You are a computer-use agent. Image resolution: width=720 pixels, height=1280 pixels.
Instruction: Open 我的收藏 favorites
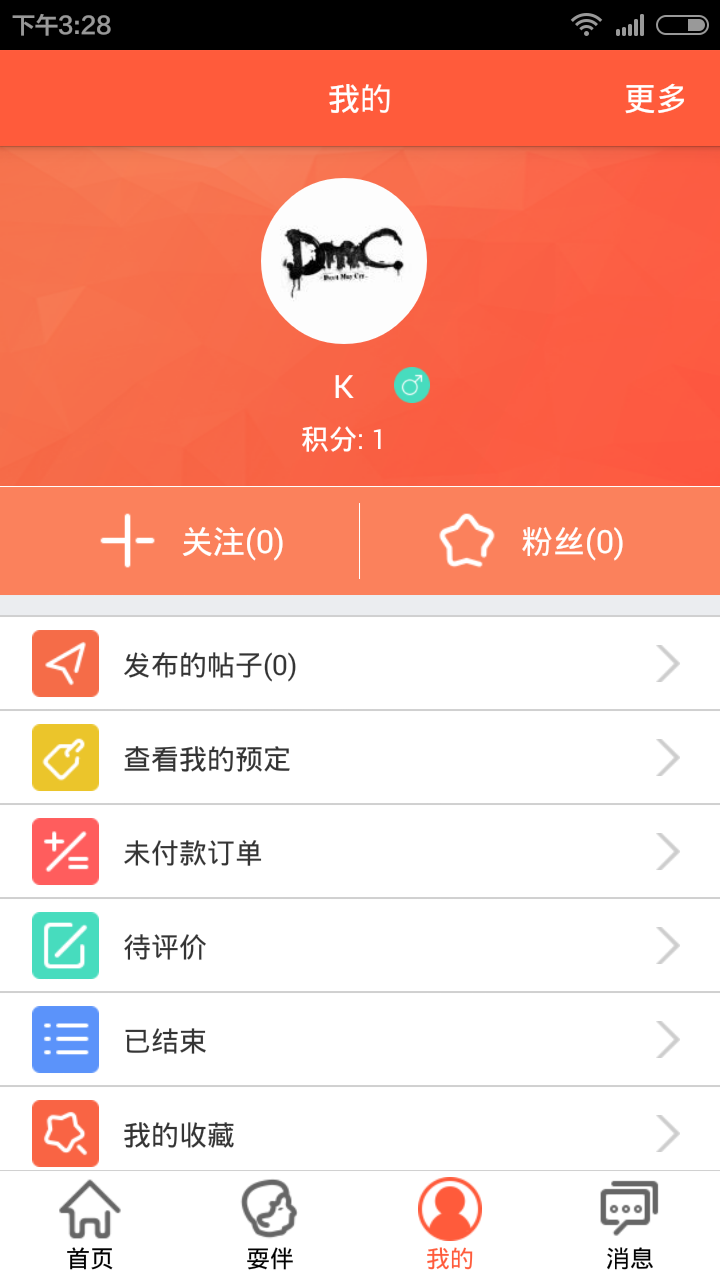pos(360,1132)
